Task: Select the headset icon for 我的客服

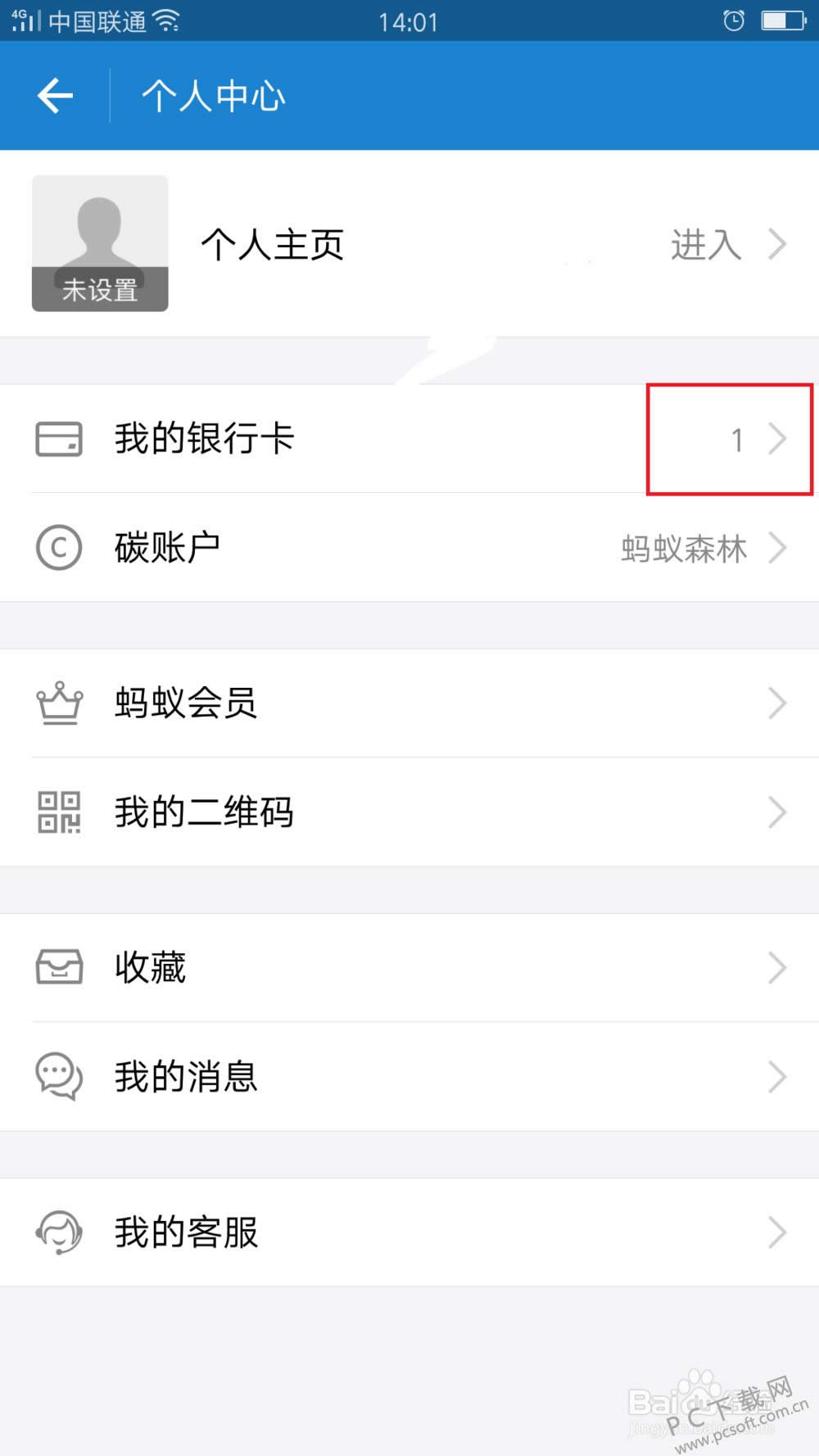Action: click(x=58, y=1231)
